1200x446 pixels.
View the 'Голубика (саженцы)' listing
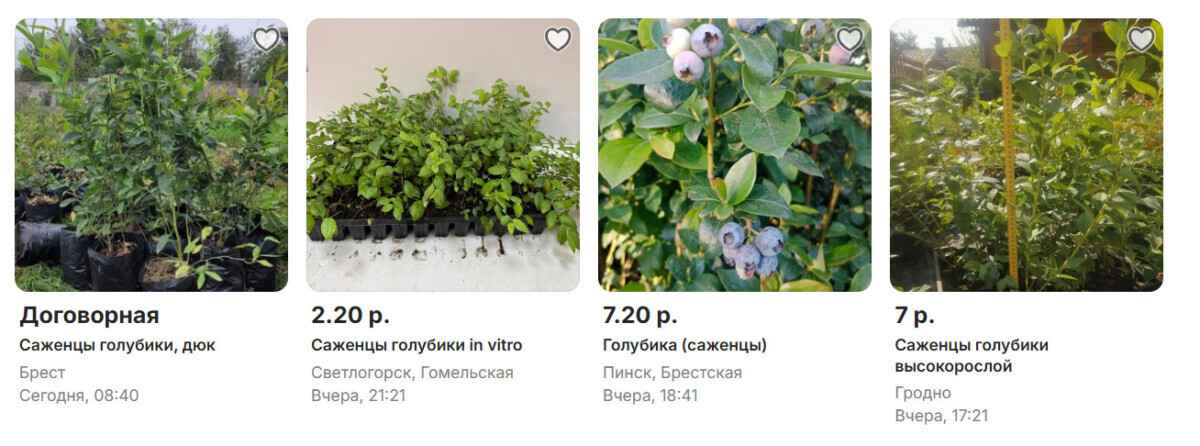tap(684, 345)
